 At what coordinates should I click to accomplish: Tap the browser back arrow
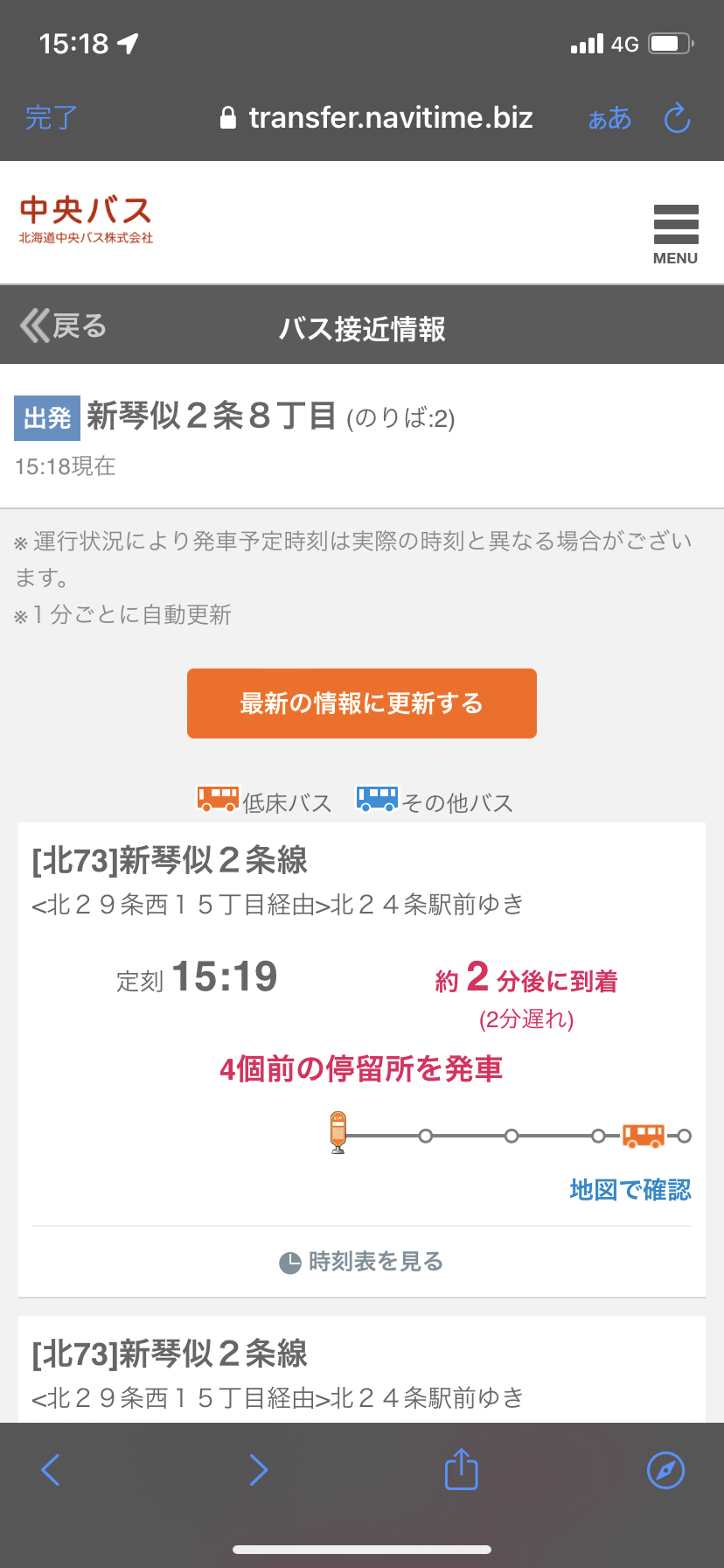(51, 1470)
